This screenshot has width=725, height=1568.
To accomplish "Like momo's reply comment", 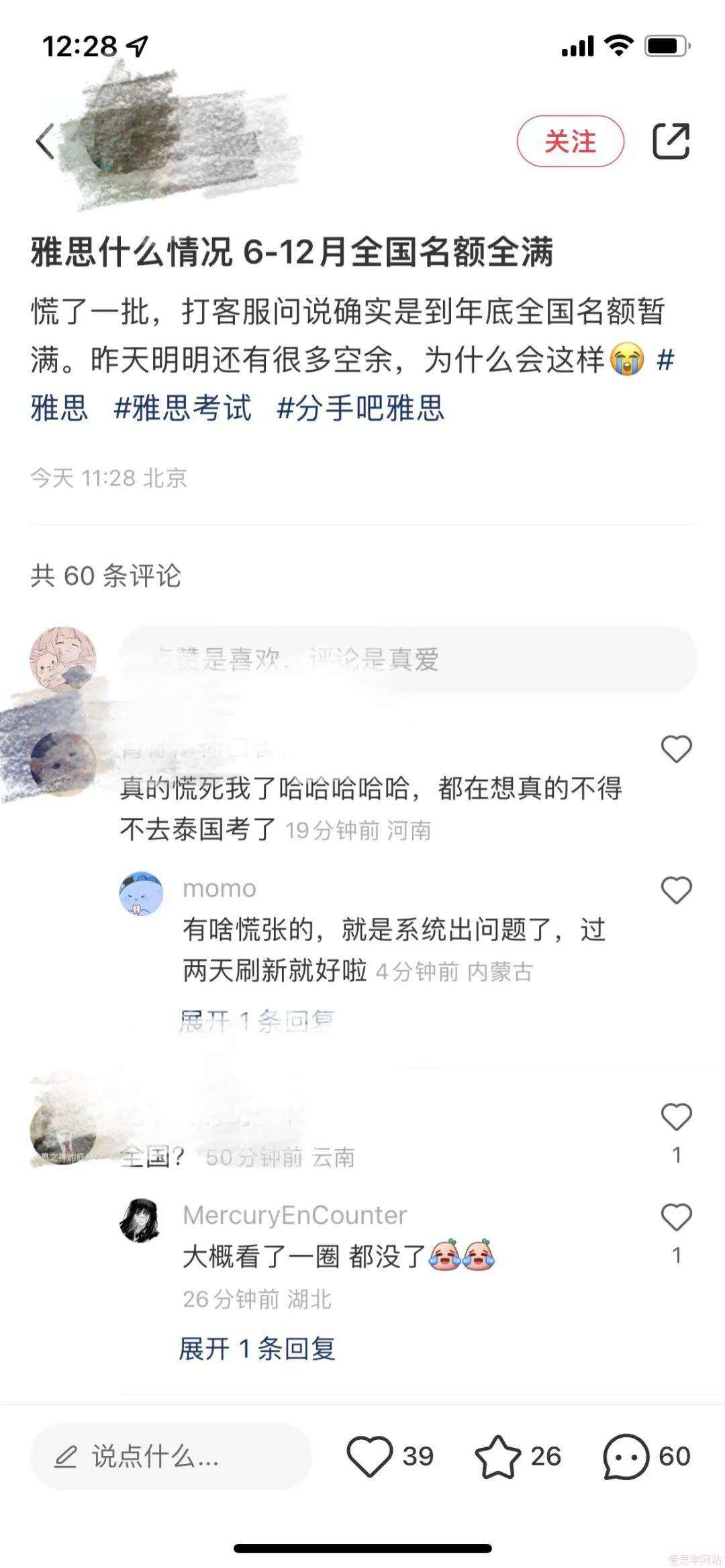I will click(676, 891).
